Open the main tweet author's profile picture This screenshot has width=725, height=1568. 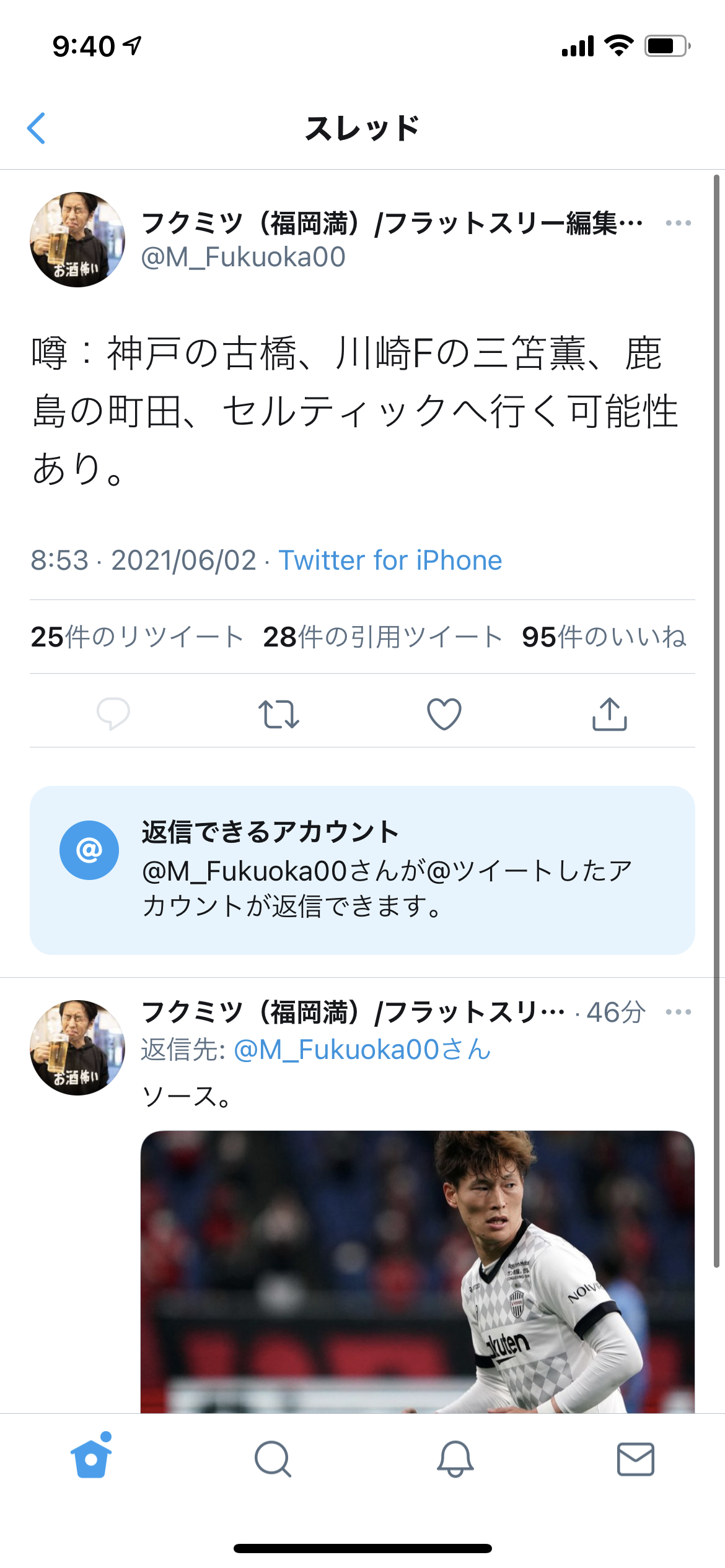click(77, 240)
